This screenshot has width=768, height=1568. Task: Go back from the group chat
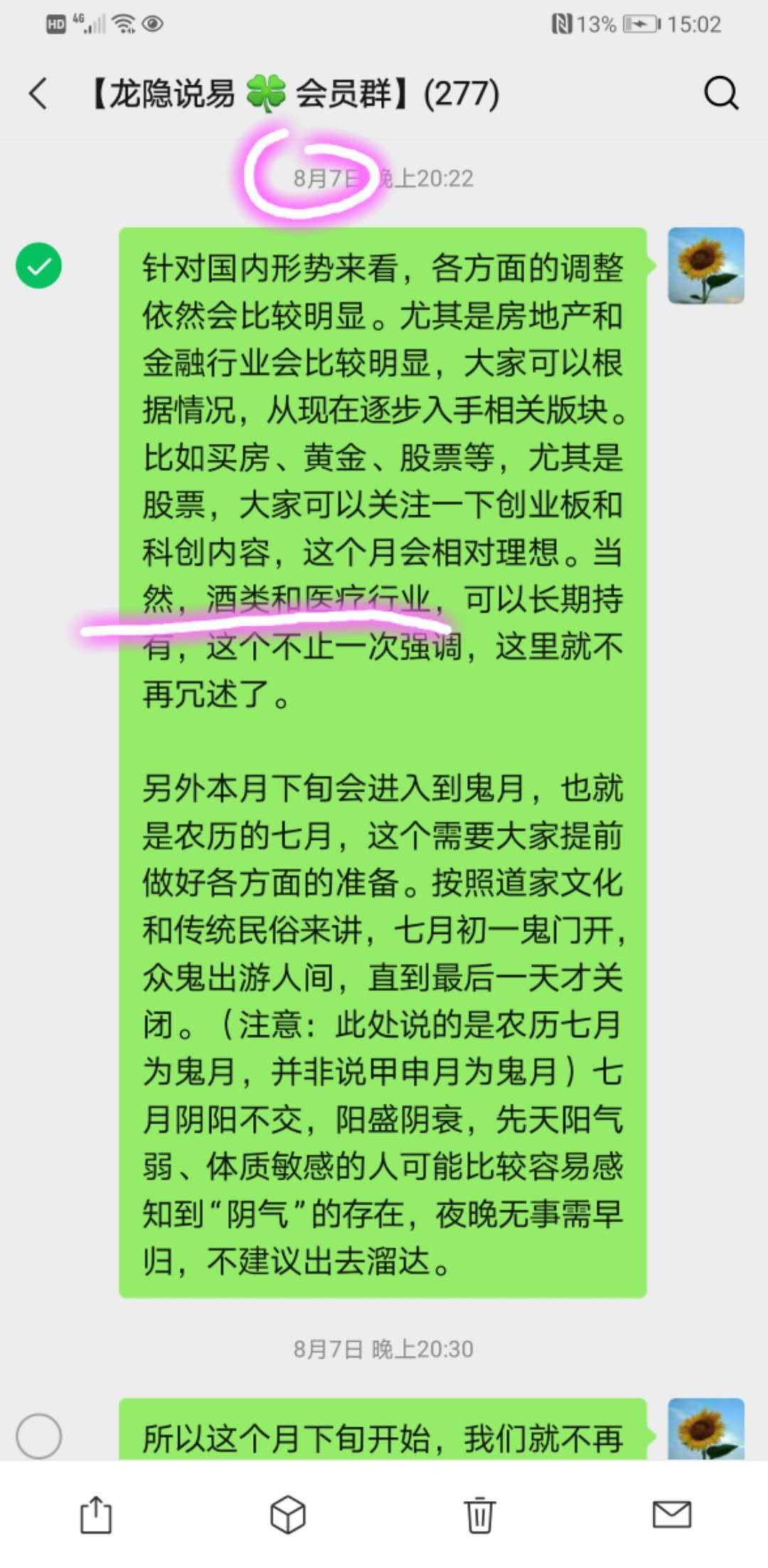pos(38,93)
